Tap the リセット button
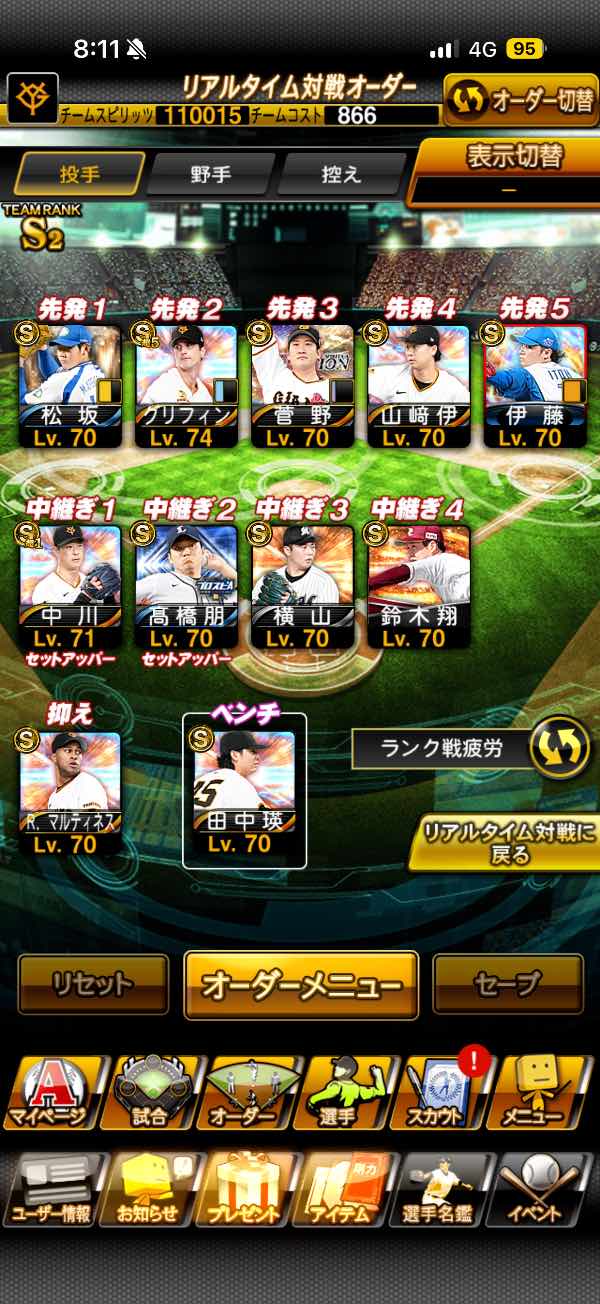Screen dimensions: 600x1304 click(x=93, y=984)
